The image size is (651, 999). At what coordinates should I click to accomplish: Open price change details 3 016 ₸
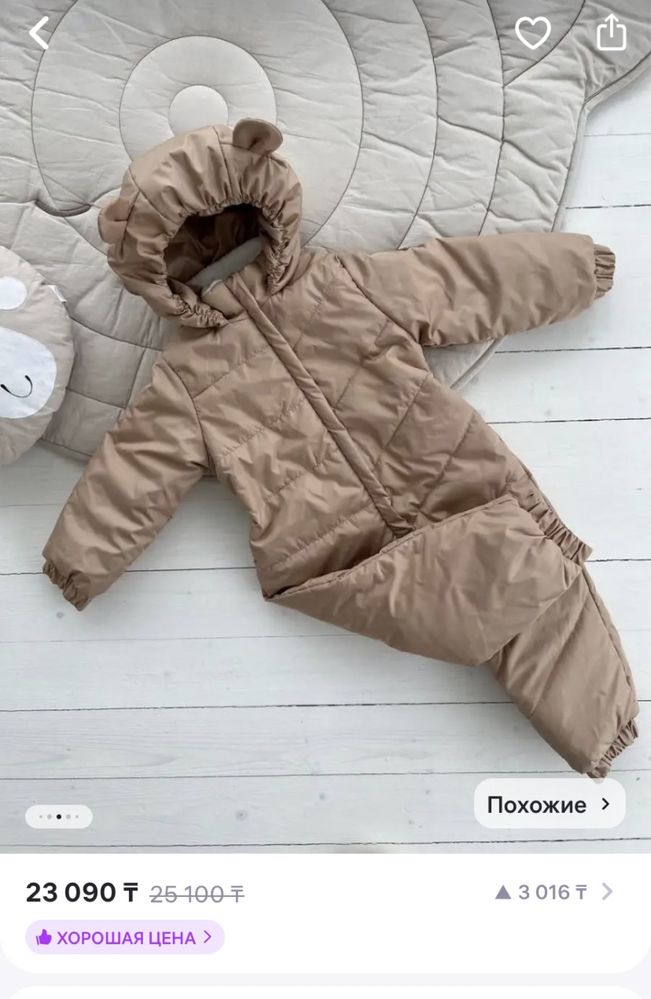[554, 892]
